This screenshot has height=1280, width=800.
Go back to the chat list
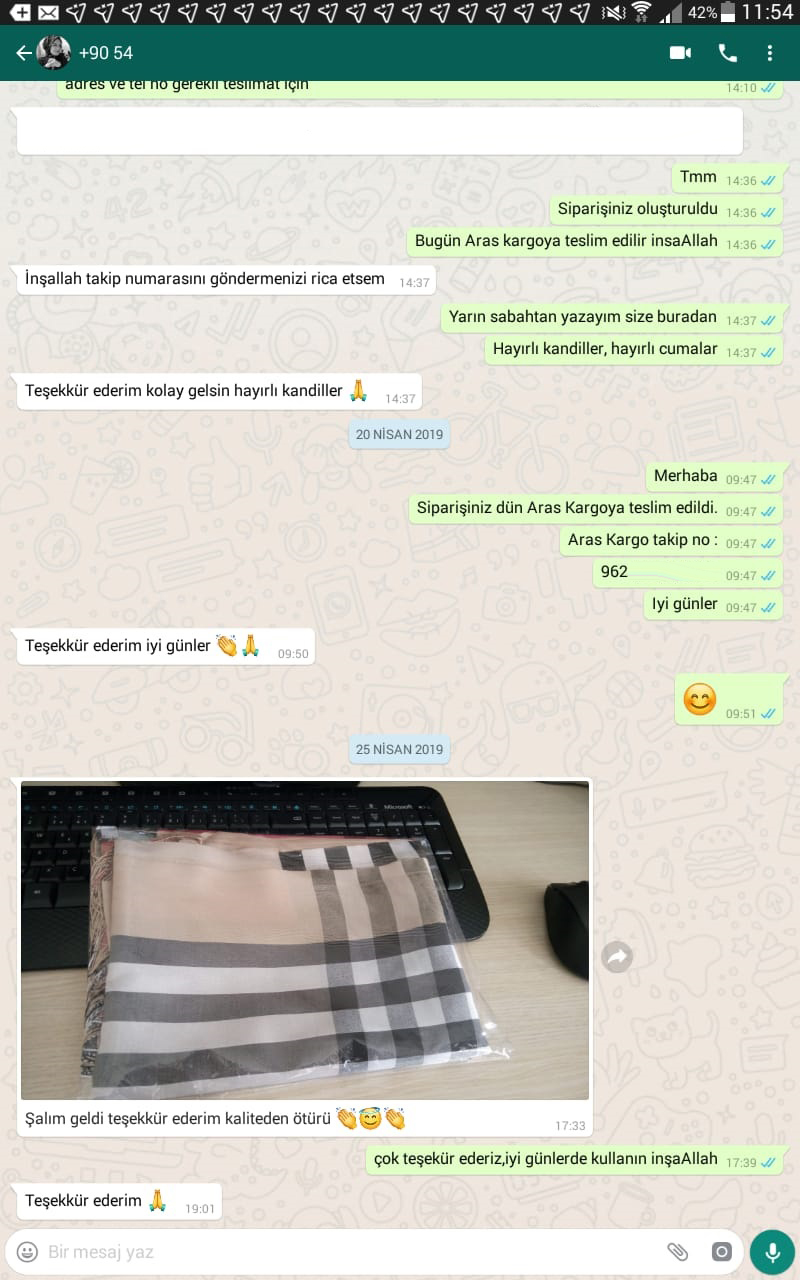point(23,53)
